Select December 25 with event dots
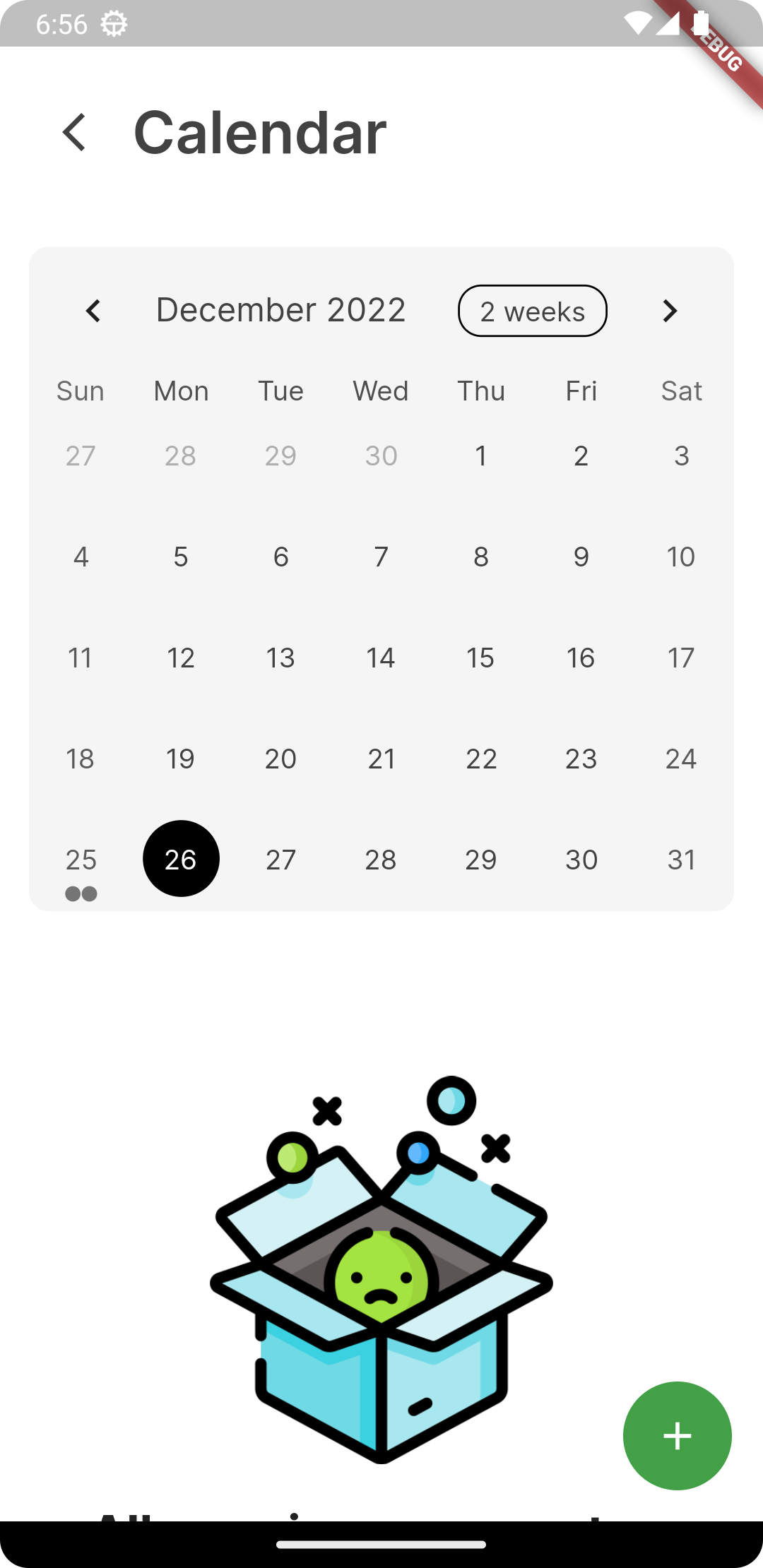Screen dimensions: 763x1568 [x=81, y=860]
